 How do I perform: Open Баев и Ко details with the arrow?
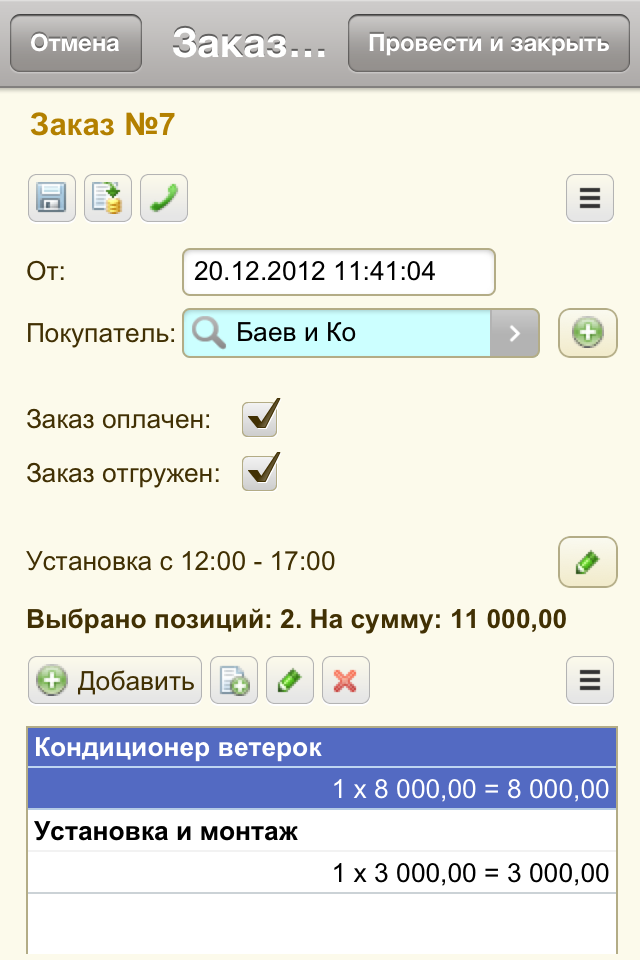(x=515, y=333)
